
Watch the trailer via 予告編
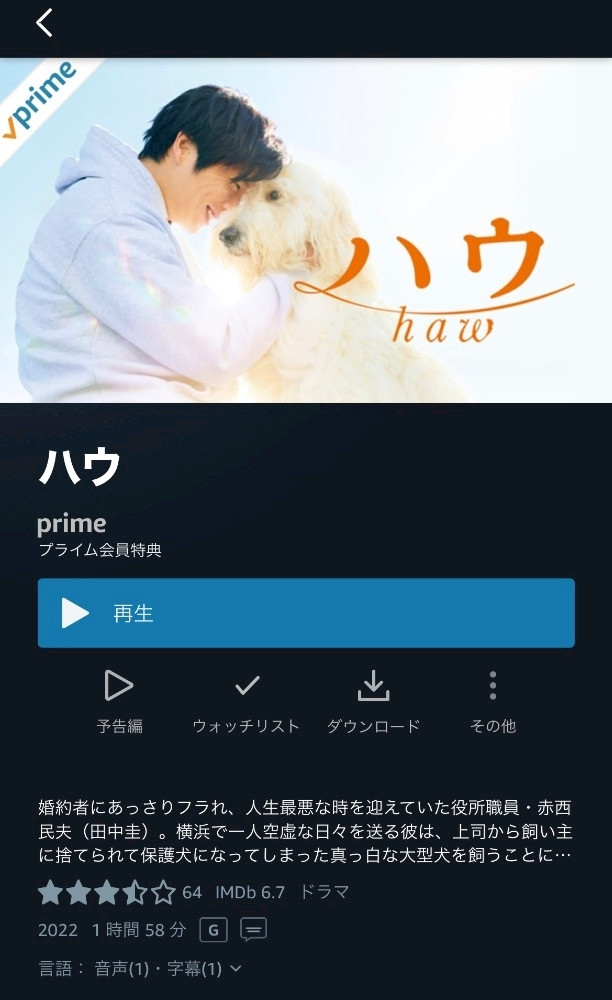119,701
